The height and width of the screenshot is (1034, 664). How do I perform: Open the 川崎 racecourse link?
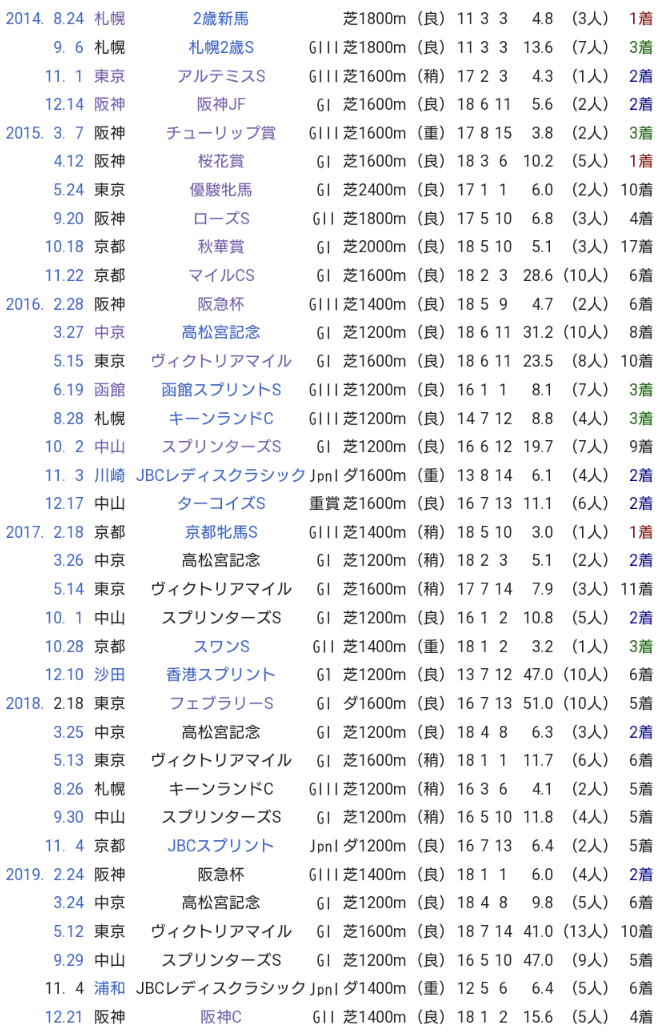click(110, 475)
